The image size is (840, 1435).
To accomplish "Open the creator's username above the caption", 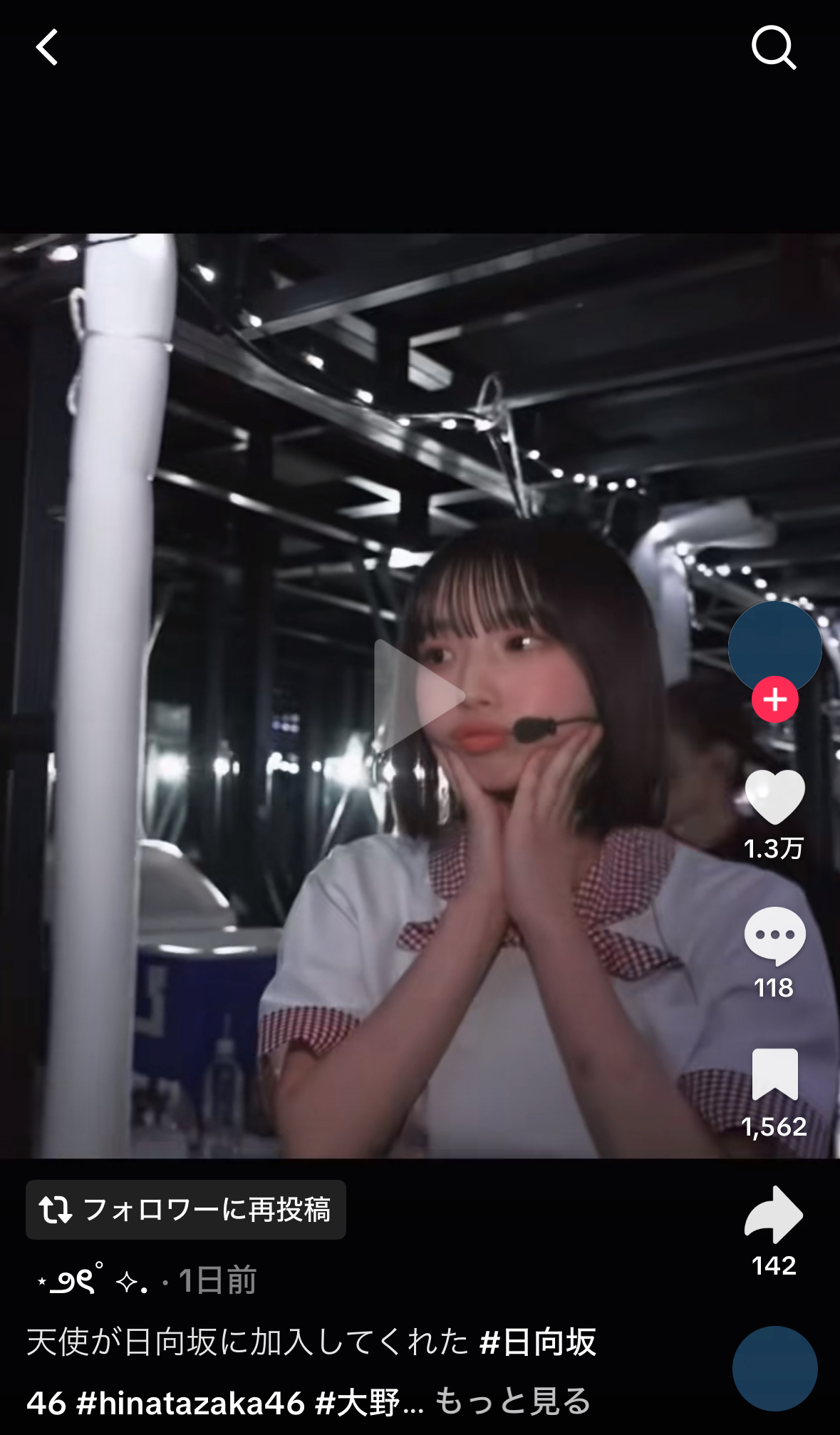I will 93,1281.
